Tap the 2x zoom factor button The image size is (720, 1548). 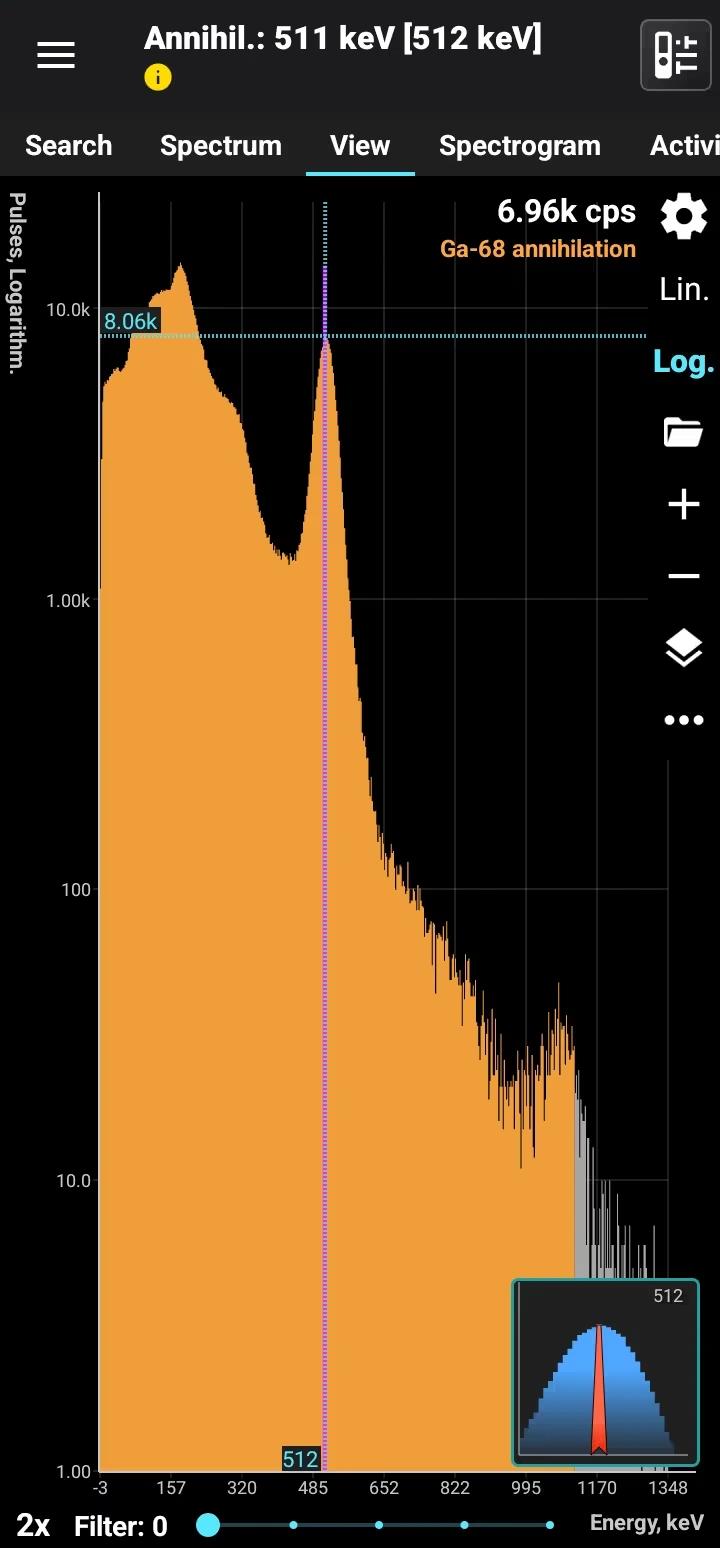[x=33, y=1526]
